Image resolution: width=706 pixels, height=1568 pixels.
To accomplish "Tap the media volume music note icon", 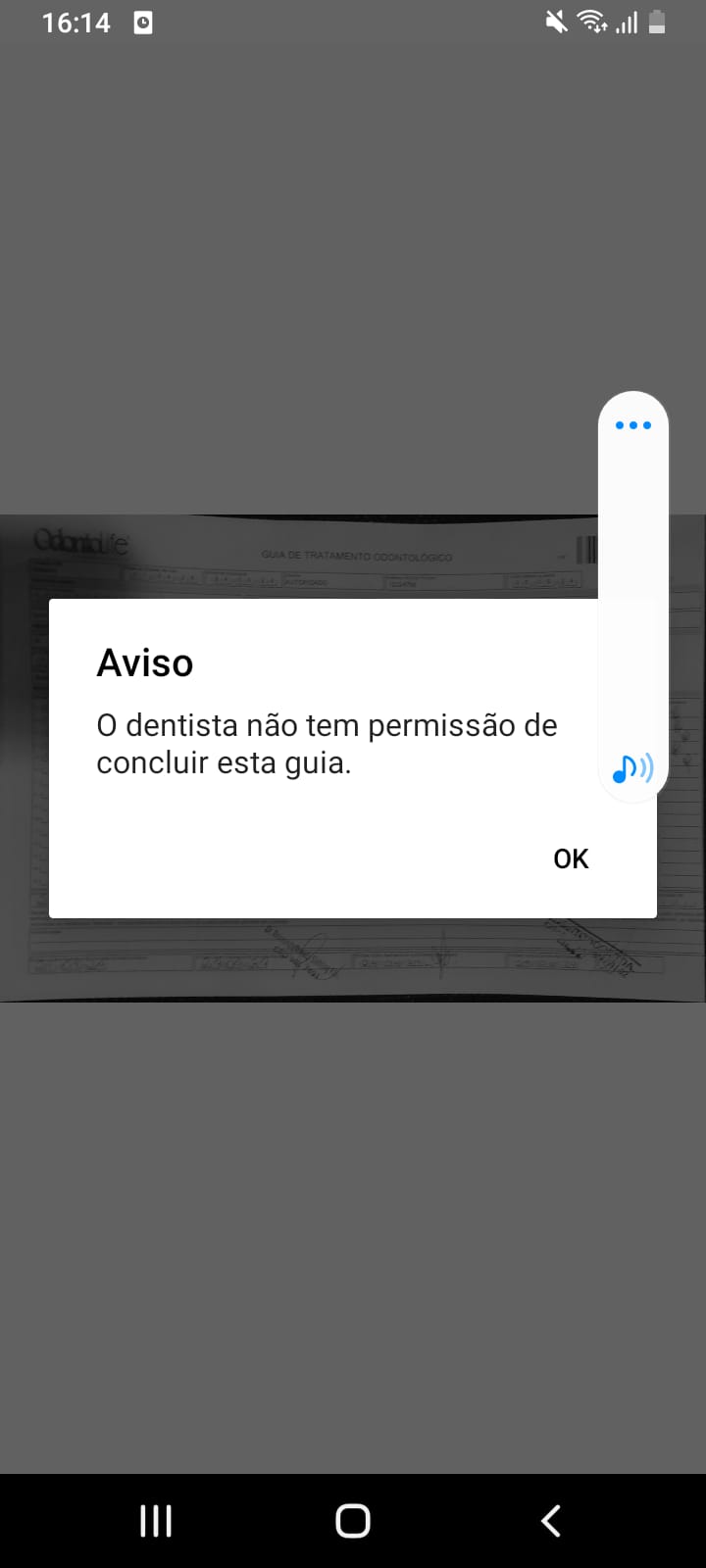I will [x=631, y=768].
